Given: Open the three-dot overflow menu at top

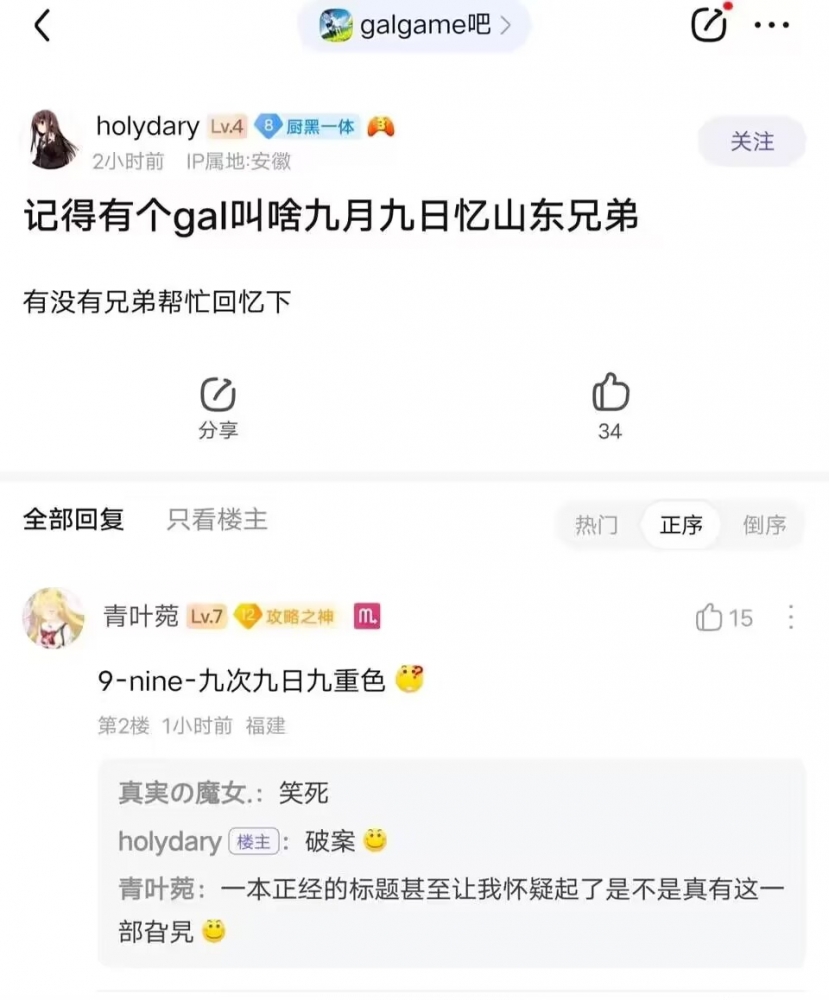Looking at the screenshot, I should point(771,26).
